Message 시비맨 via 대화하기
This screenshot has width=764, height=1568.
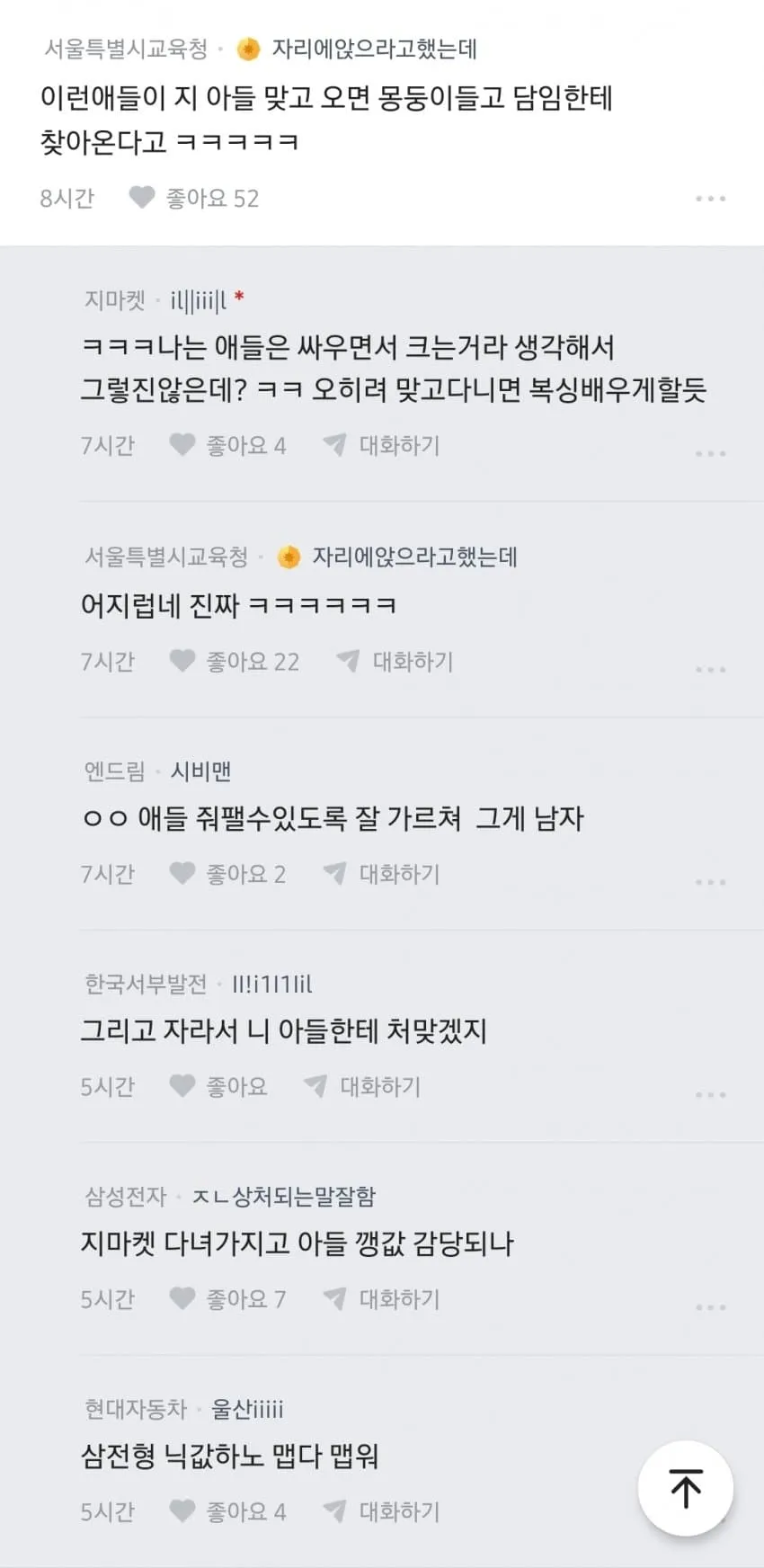[x=381, y=874]
